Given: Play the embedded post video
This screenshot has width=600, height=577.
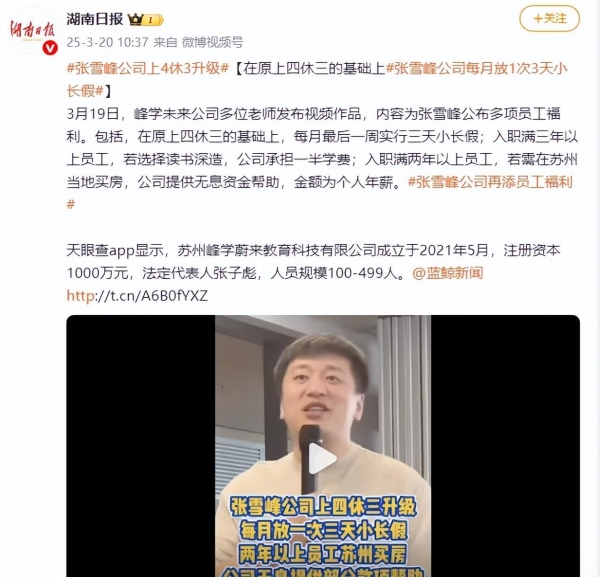Looking at the screenshot, I should coord(323,459).
